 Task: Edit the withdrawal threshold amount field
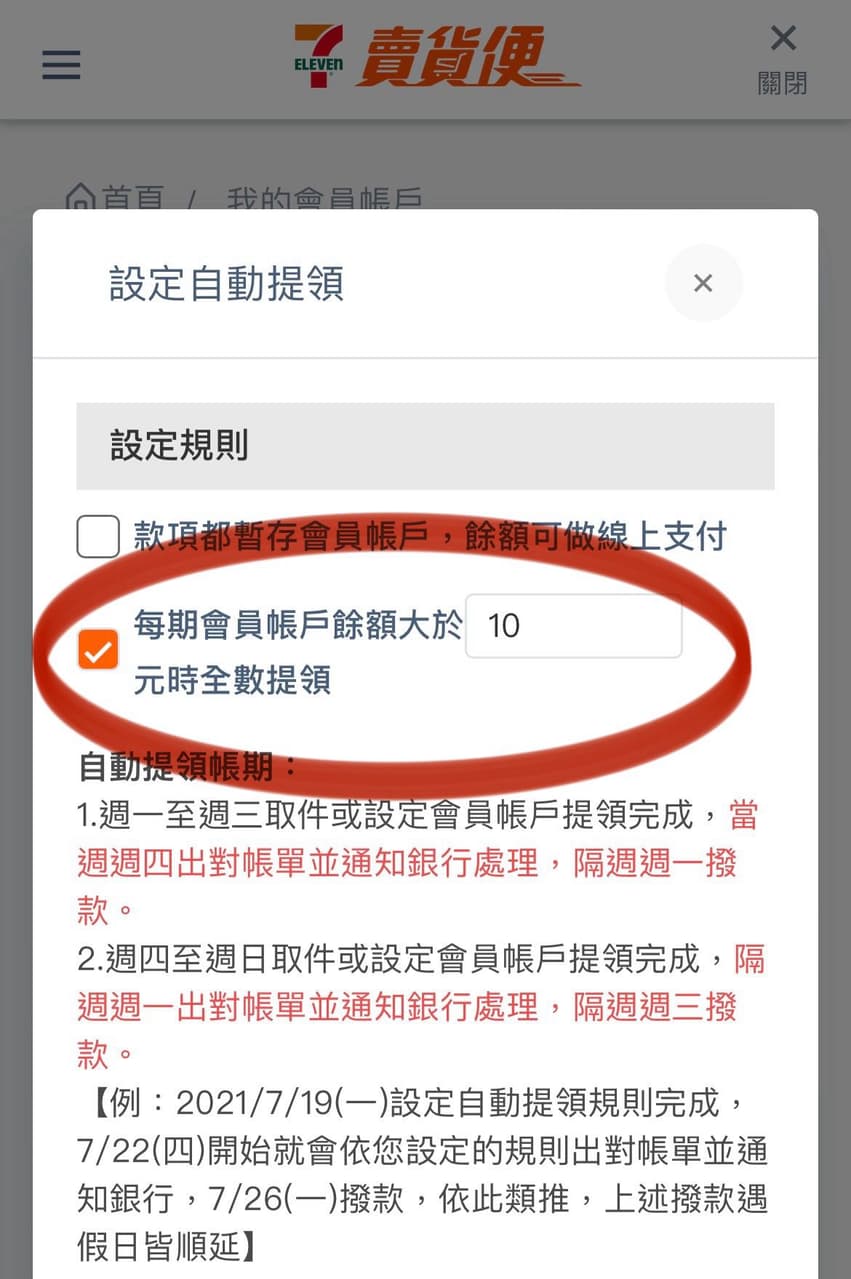pos(574,627)
